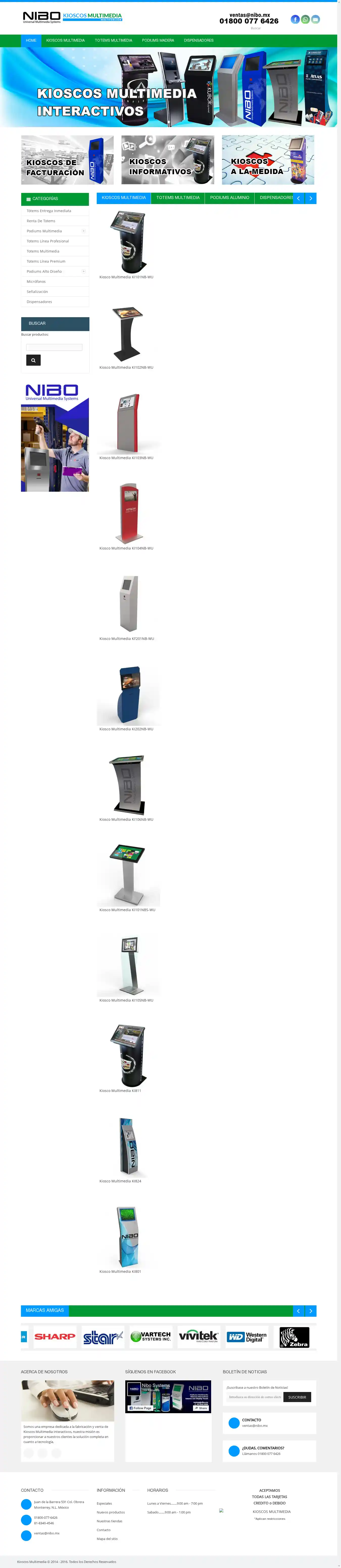Open the Kioscos a la Medida banner
Viewport: 341px width, 1568px height.
click(x=268, y=160)
